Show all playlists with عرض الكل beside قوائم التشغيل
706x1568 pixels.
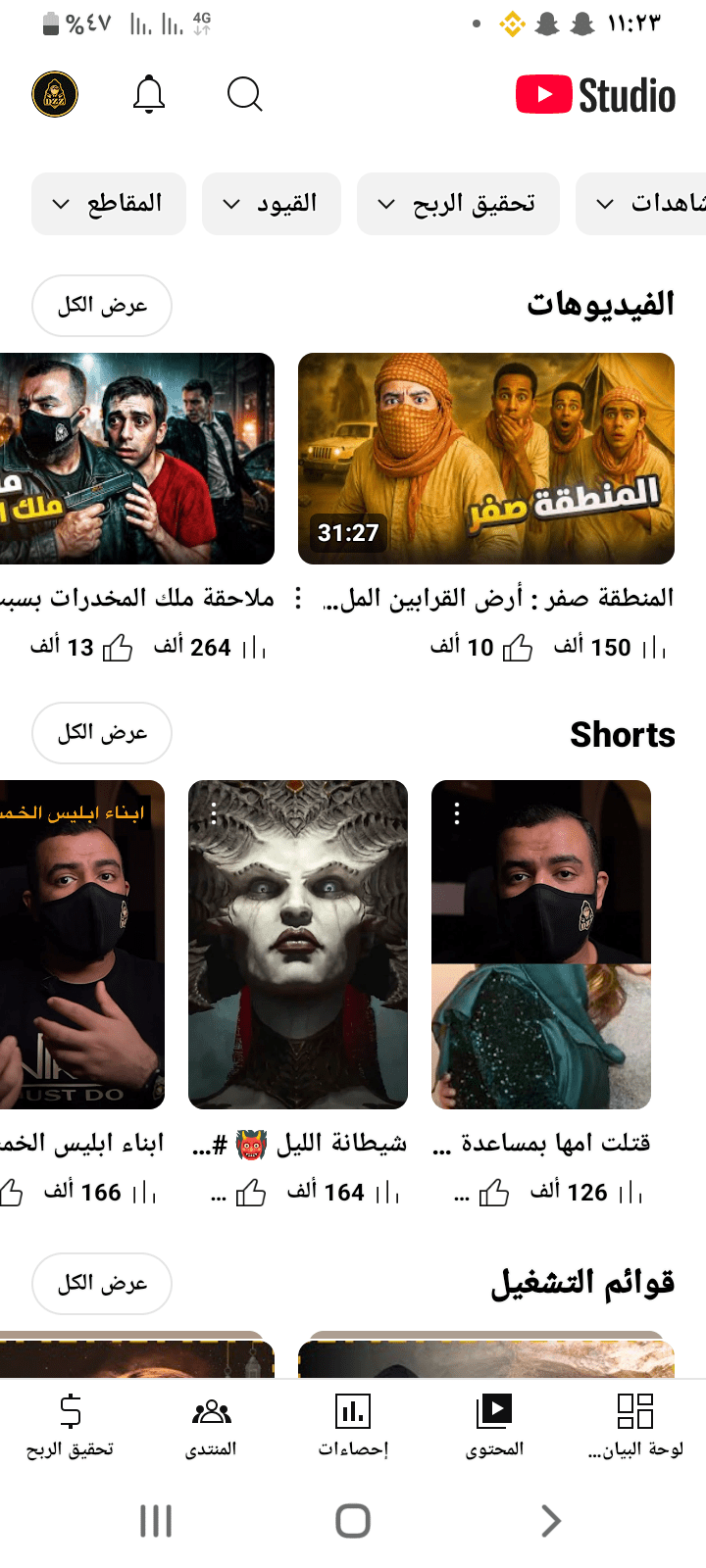[x=102, y=1284]
